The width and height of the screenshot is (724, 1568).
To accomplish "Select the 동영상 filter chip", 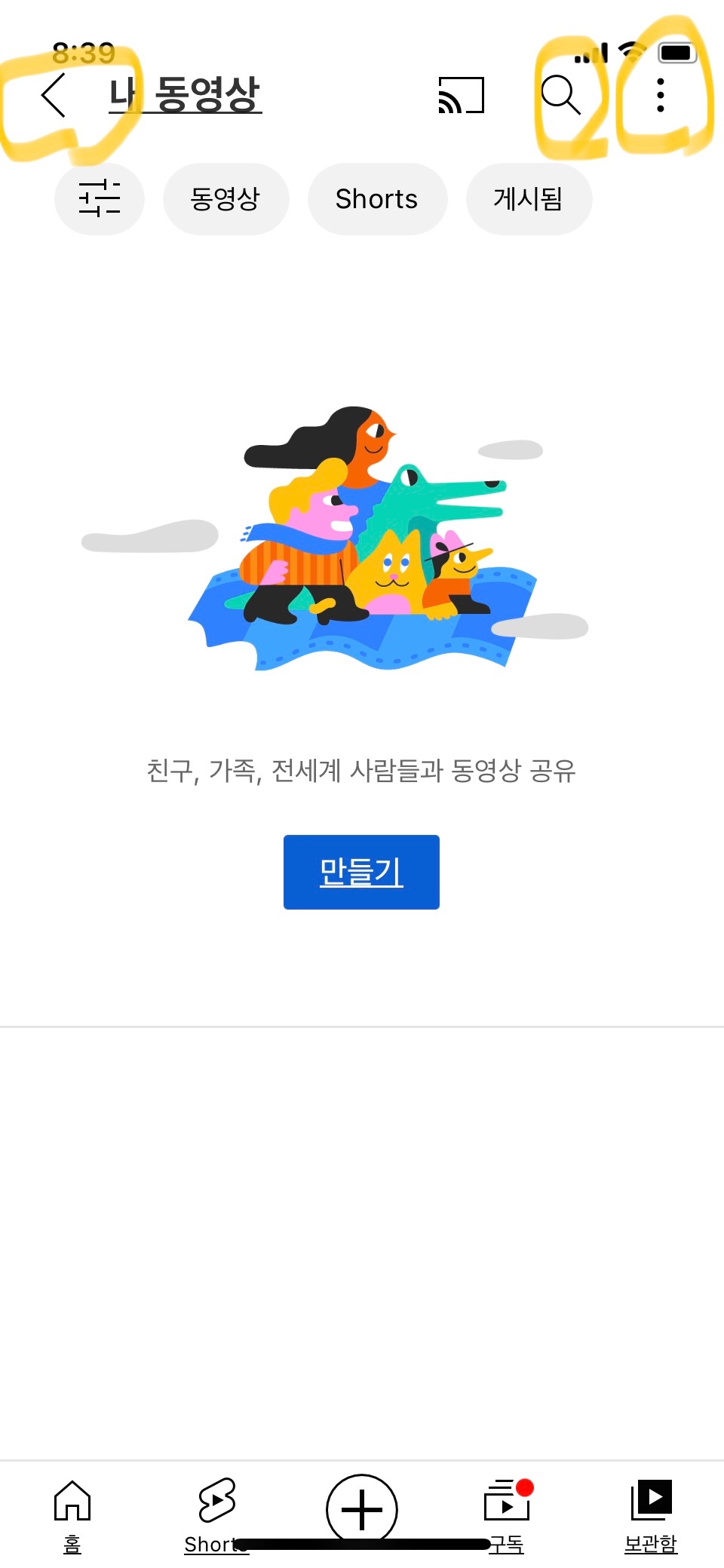I will (225, 199).
